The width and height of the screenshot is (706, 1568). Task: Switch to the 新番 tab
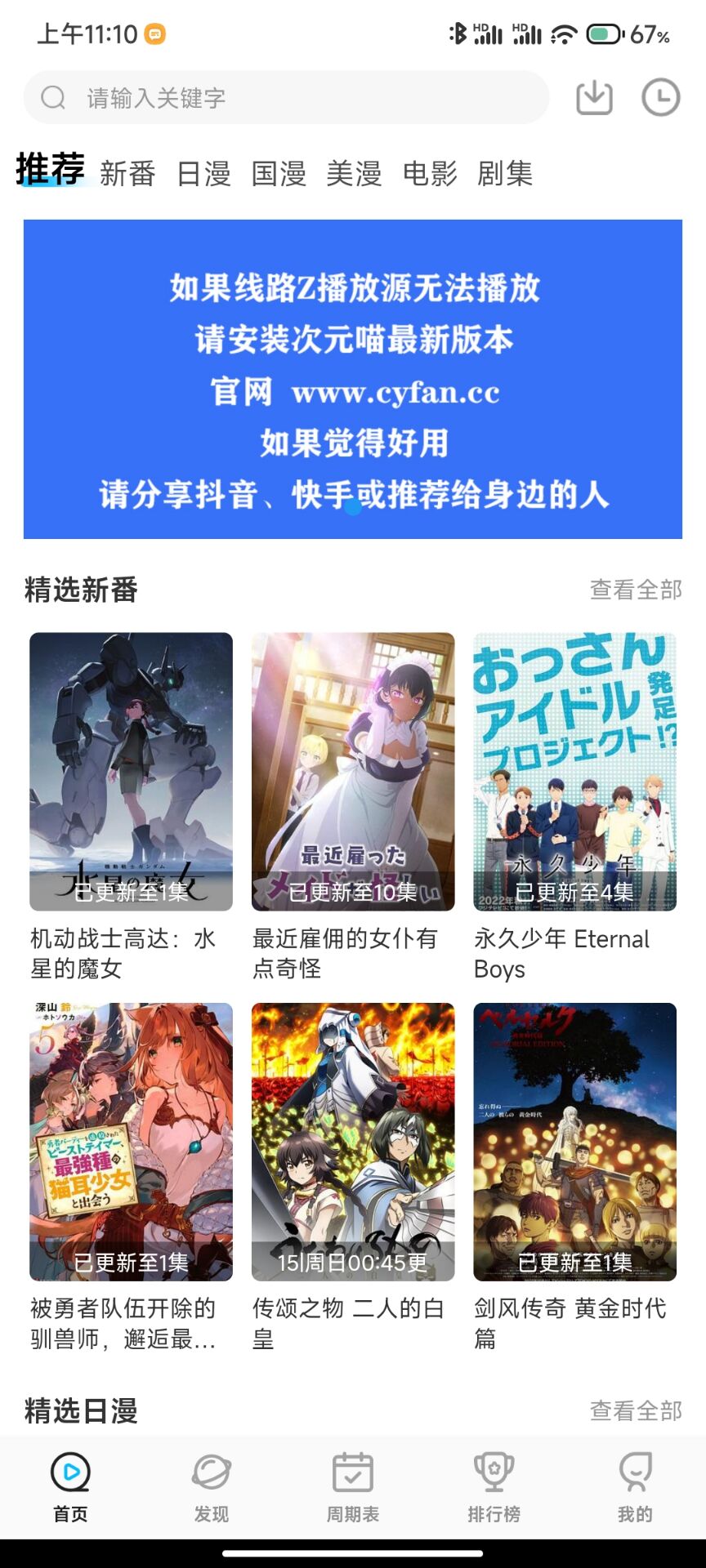click(127, 173)
